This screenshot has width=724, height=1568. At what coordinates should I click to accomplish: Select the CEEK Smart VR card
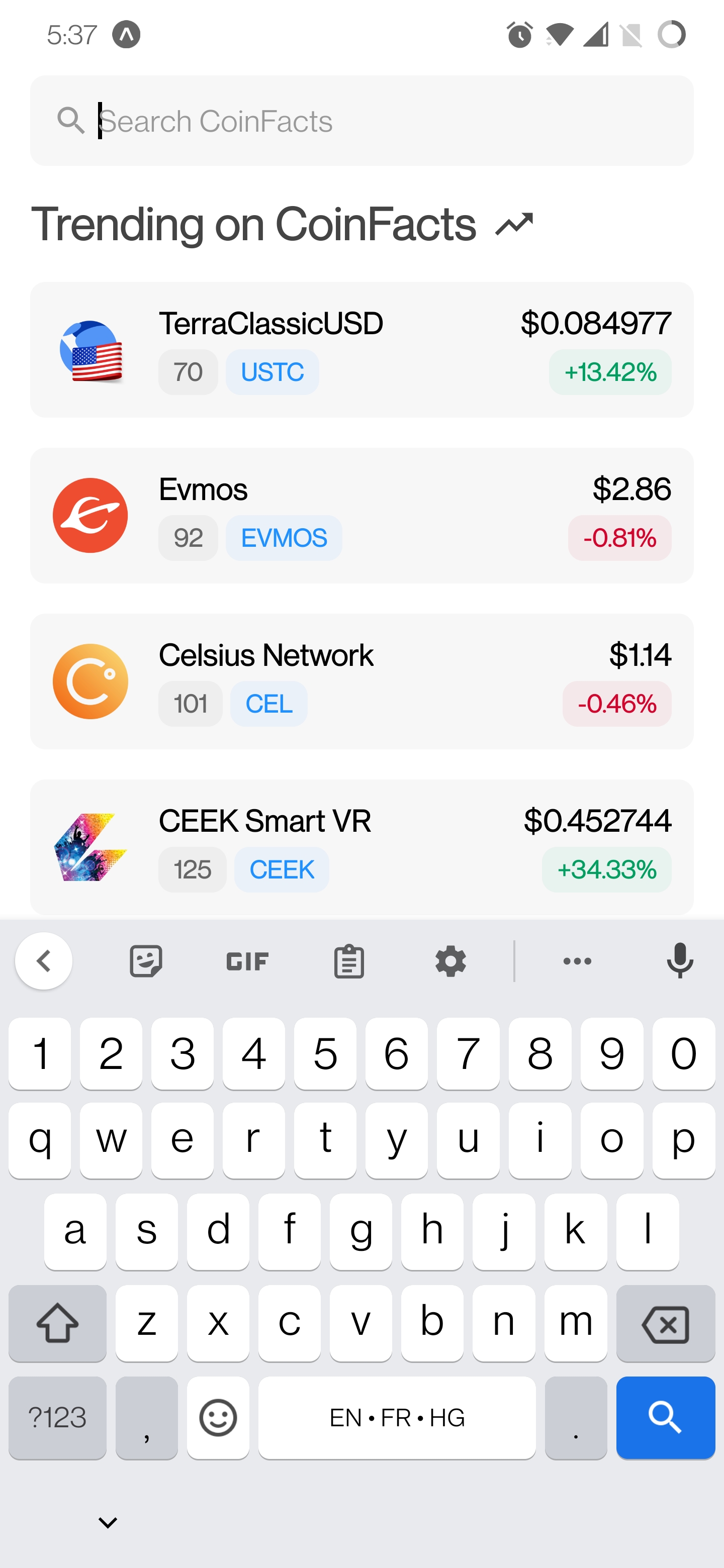click(361, 846)
